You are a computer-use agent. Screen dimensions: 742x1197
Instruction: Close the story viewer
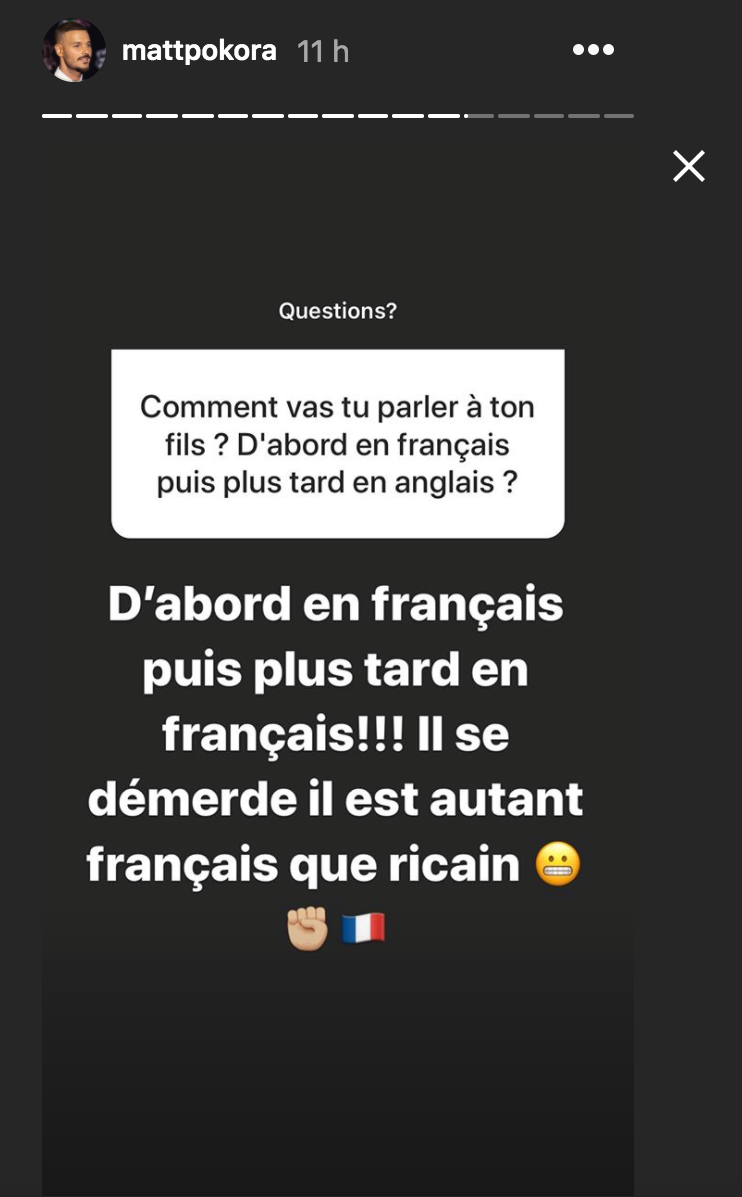(x=689, y=166)
